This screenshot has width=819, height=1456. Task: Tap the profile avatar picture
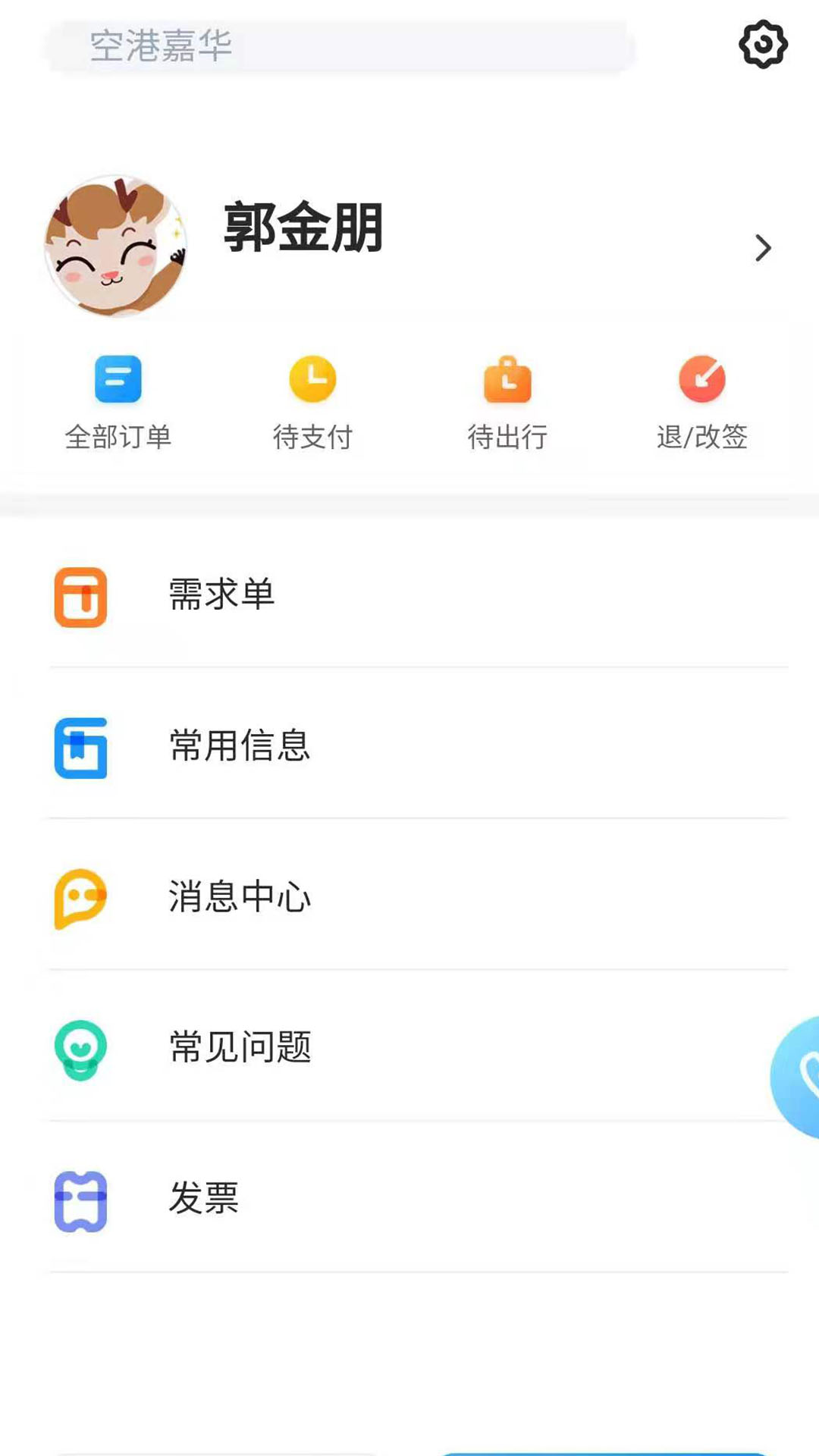point(115,246)
